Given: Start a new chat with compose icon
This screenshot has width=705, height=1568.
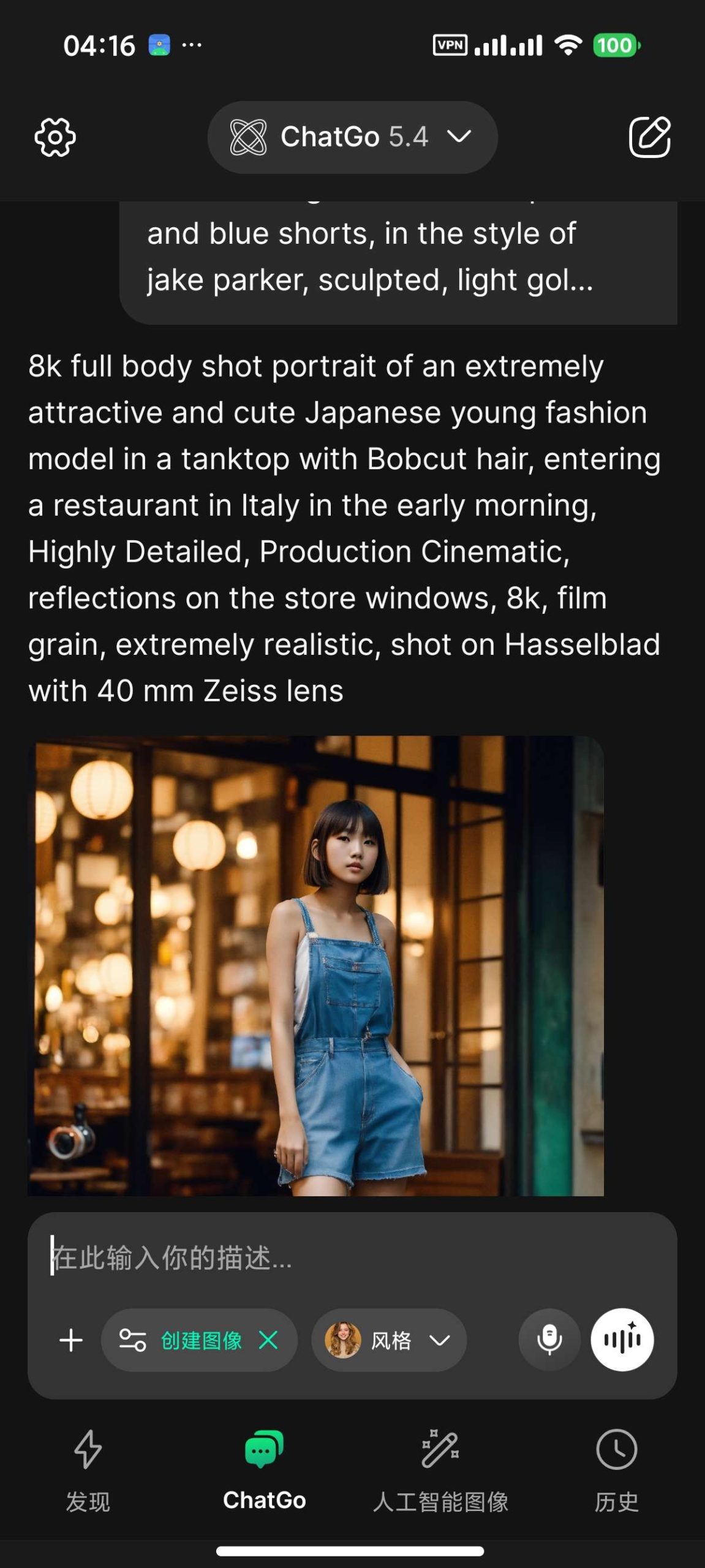Looking at the screenshot, I should (x=649, y=137).
